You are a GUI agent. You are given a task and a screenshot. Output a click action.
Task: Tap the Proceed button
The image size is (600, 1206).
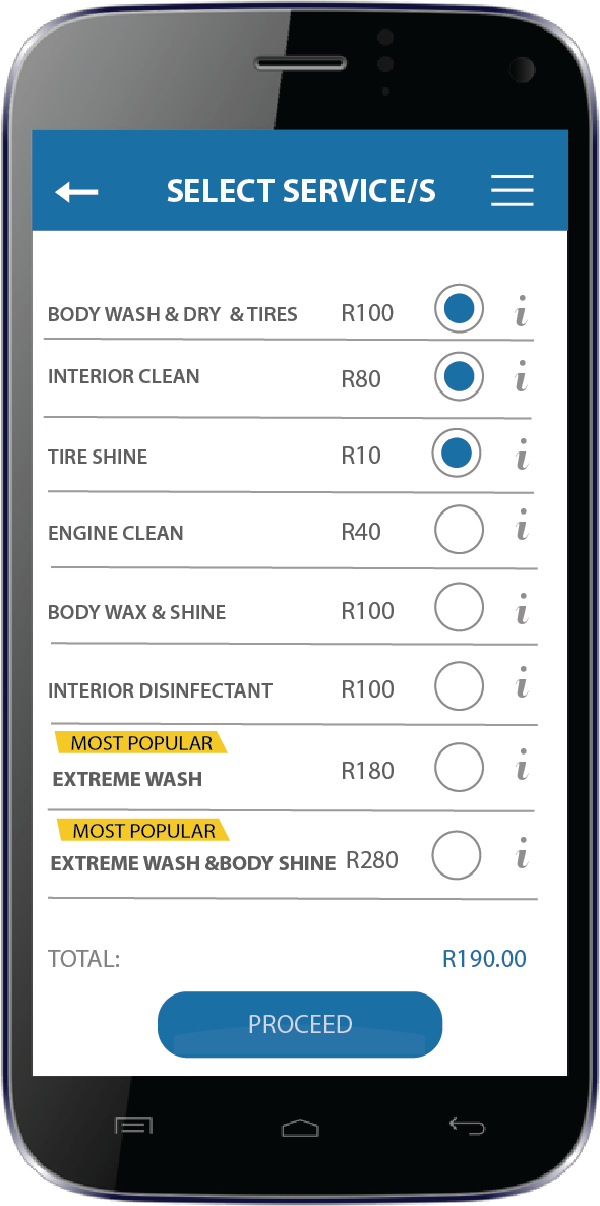[x=300, y=1024]
